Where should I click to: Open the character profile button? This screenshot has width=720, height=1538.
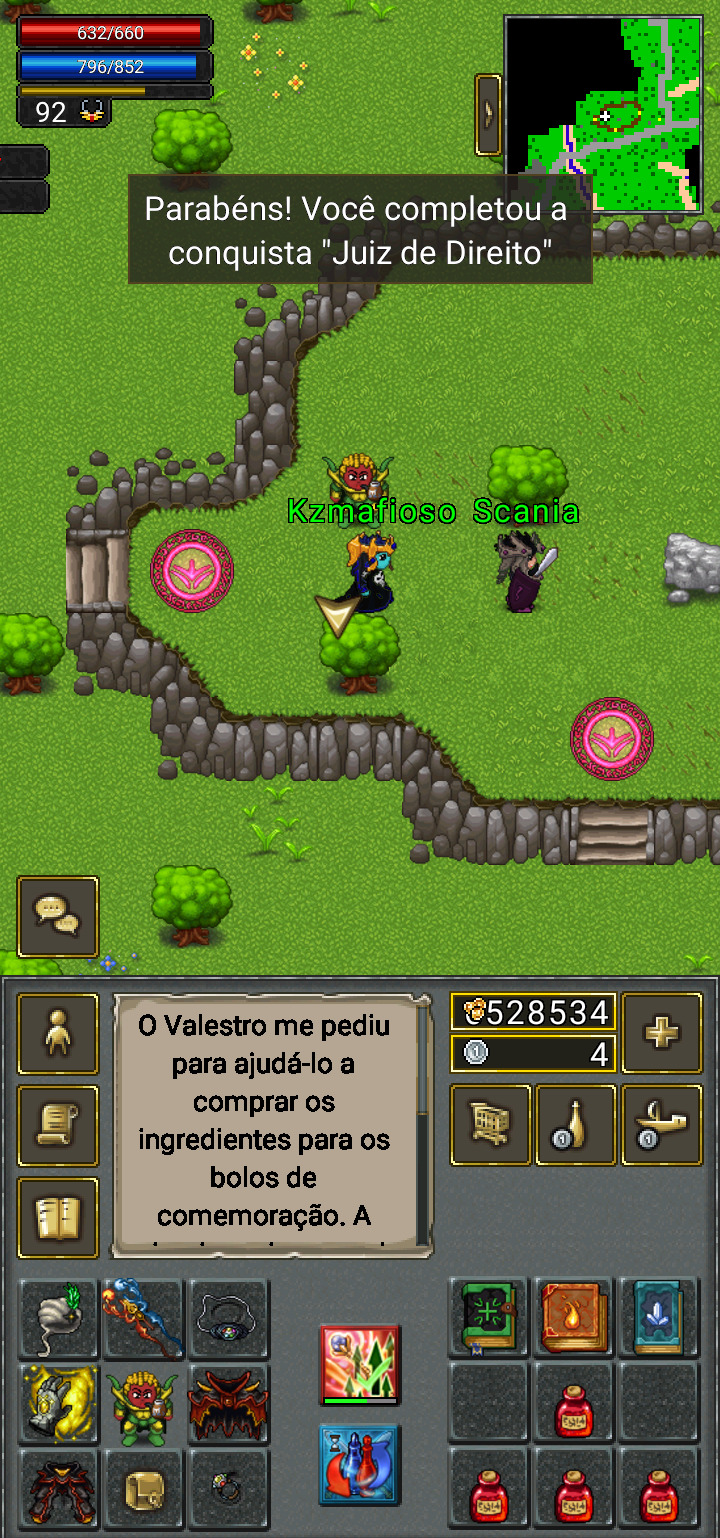[58, 1034]
